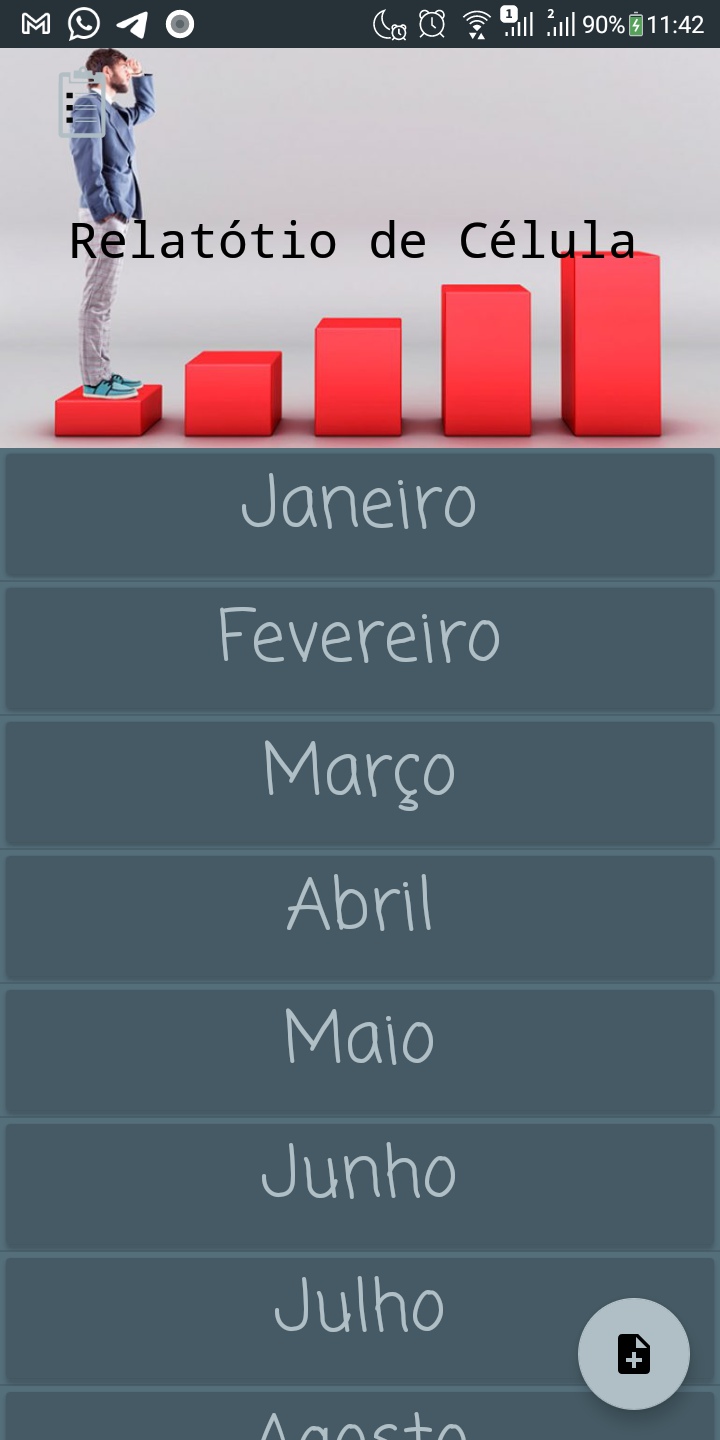720x1440 pixels.
Task: Select Fevereiro from the month list
Action: click(359, 648)
